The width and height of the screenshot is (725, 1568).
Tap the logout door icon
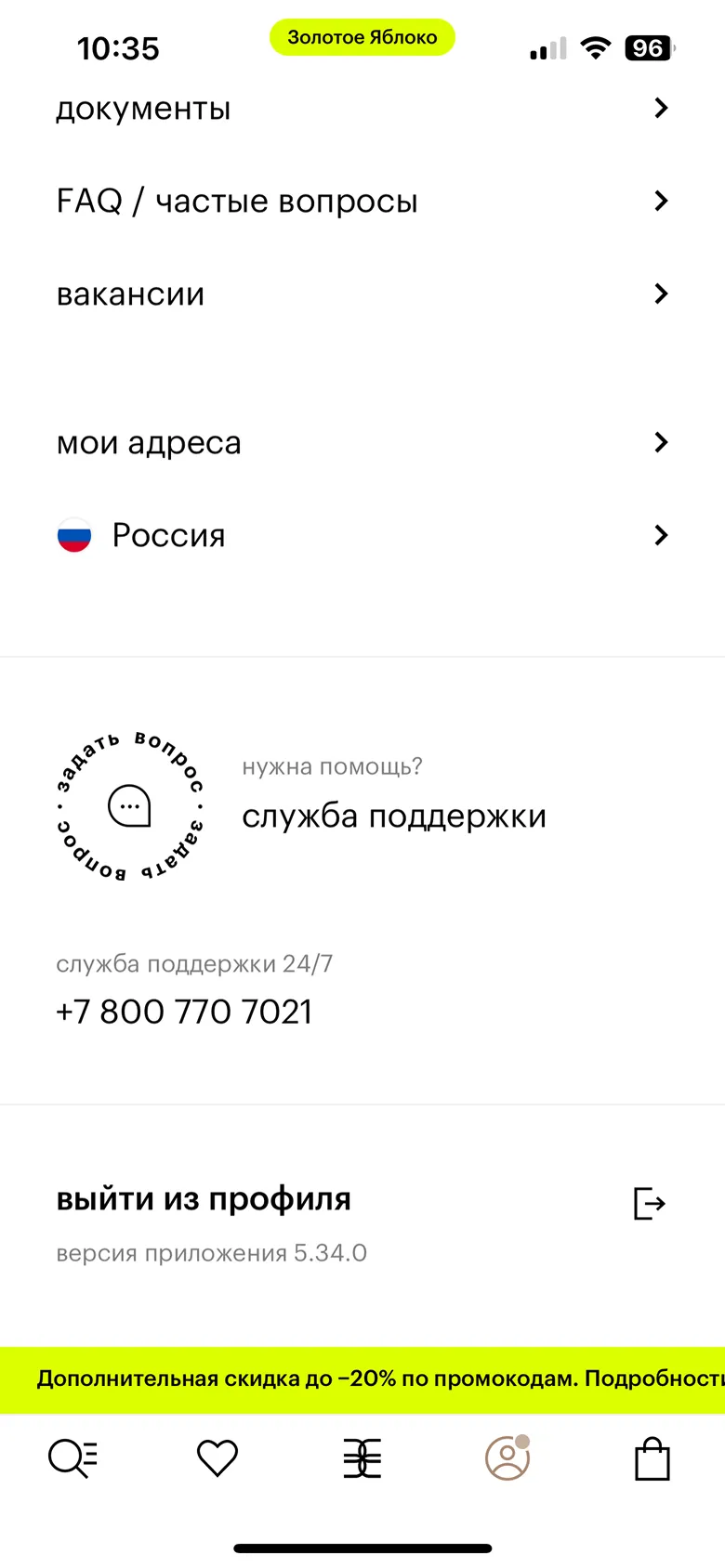[x=650, y=1204]
